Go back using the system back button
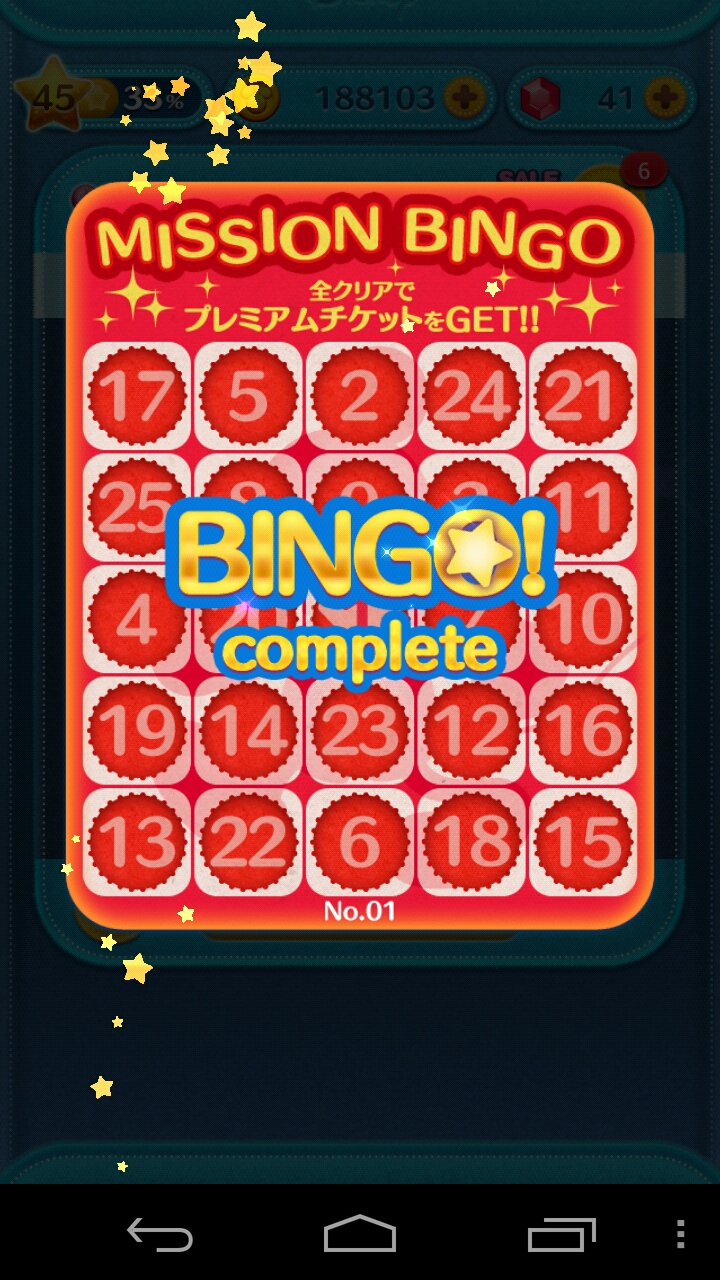This screenshot has height=1280, width=720. pos(160,1235)
